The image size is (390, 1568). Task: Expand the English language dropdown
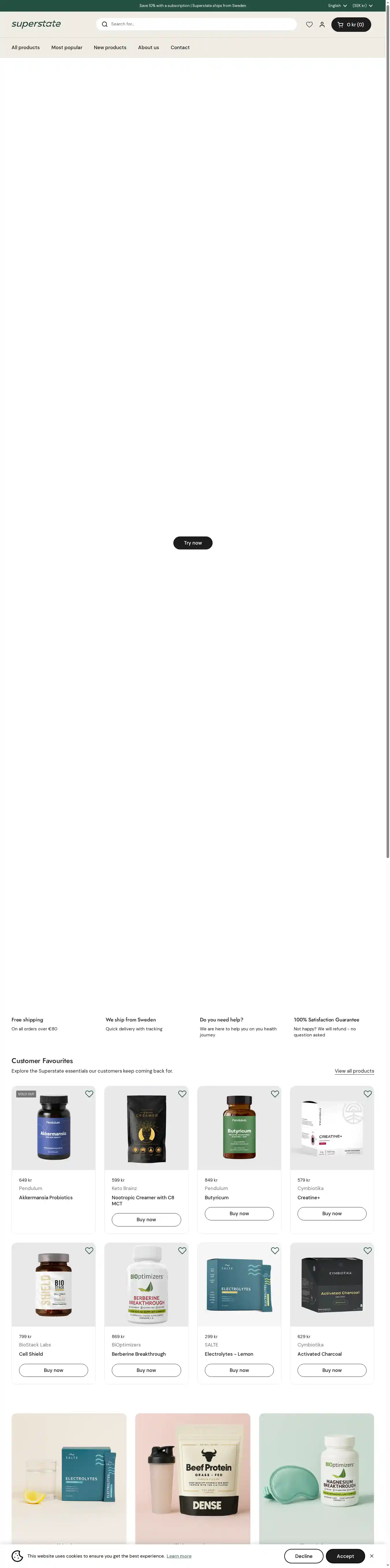337,5
